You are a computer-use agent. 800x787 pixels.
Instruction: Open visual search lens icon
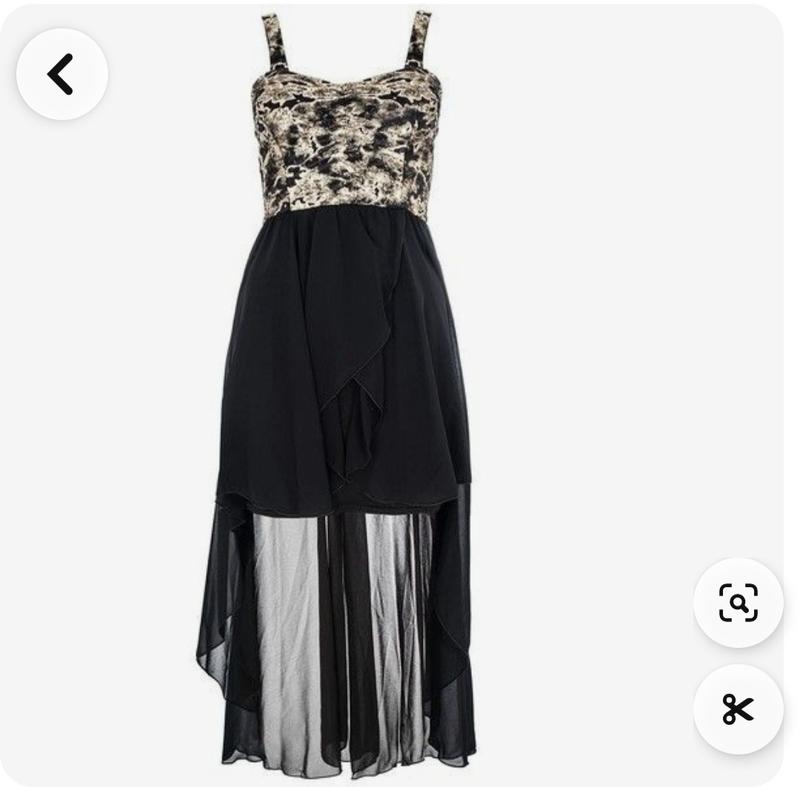738,602
